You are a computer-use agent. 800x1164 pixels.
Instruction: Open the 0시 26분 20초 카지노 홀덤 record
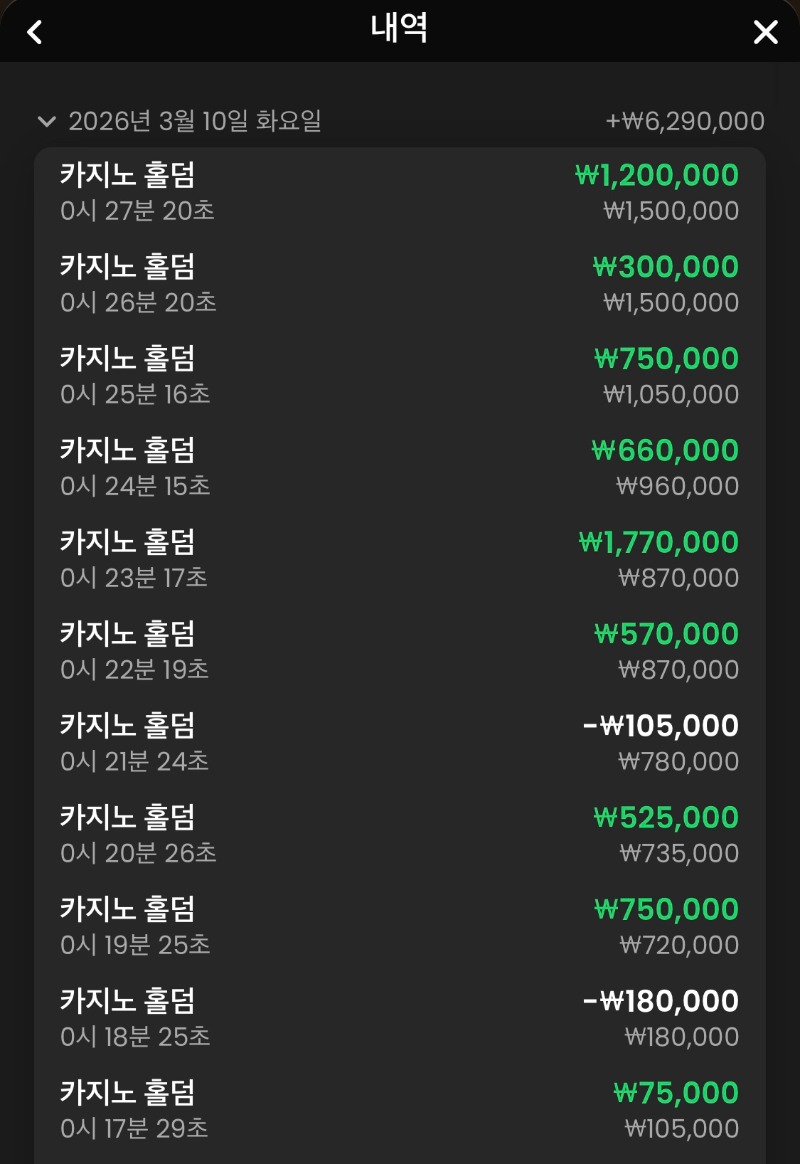400,284
